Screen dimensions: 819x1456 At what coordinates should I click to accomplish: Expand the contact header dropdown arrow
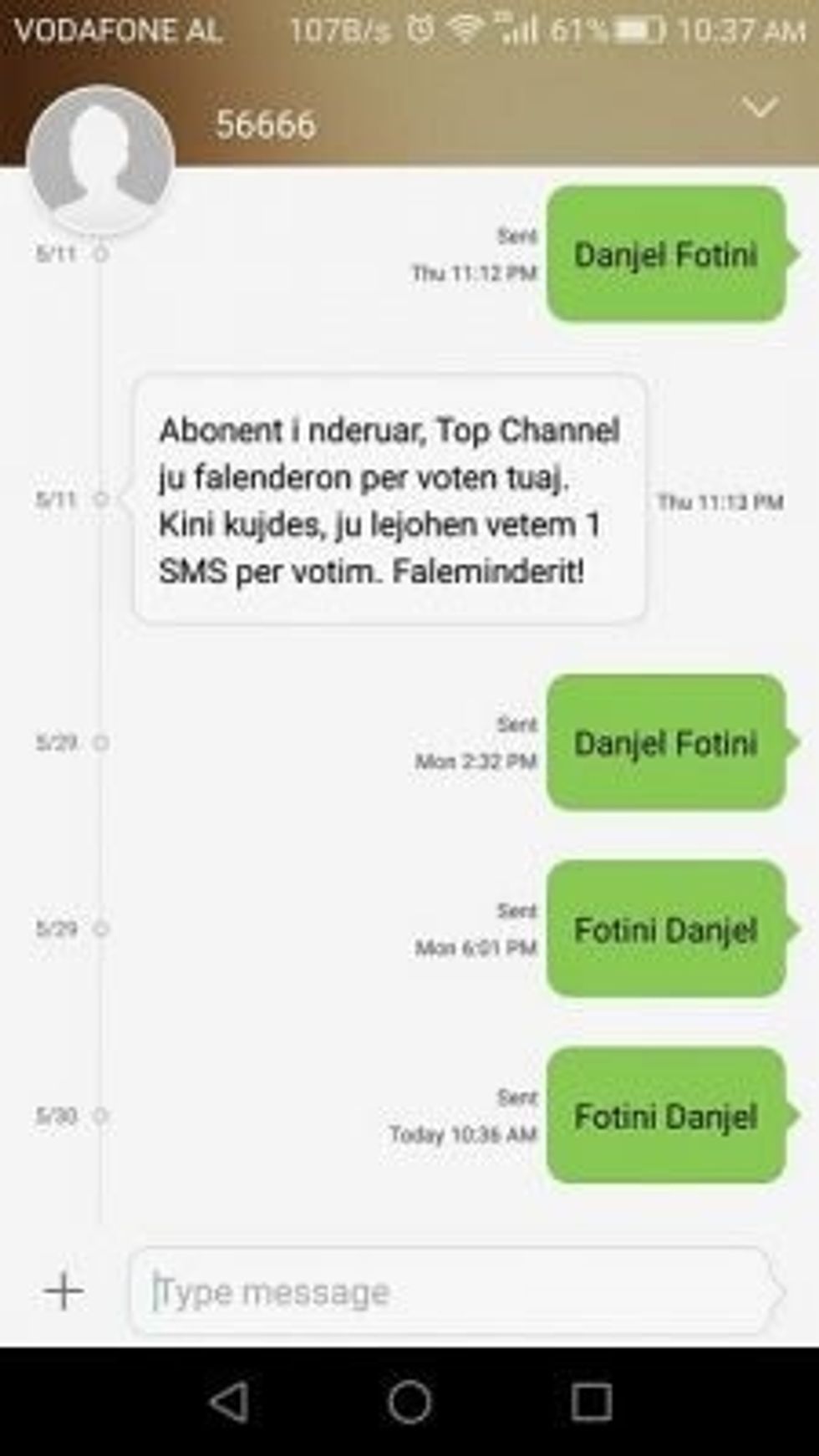click(x=759, y=108)
